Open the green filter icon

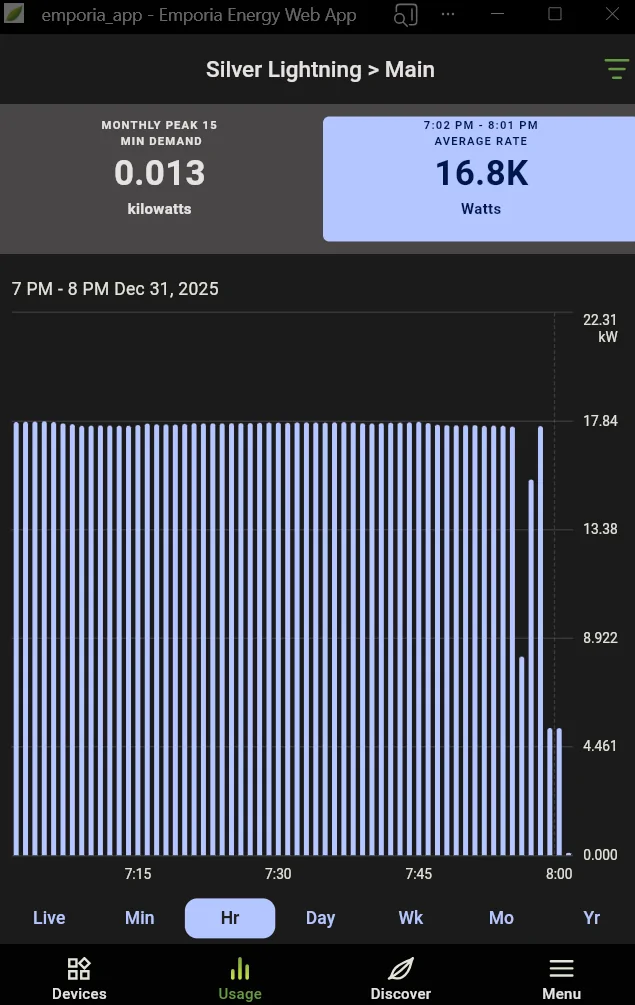[x=615, y=69]
